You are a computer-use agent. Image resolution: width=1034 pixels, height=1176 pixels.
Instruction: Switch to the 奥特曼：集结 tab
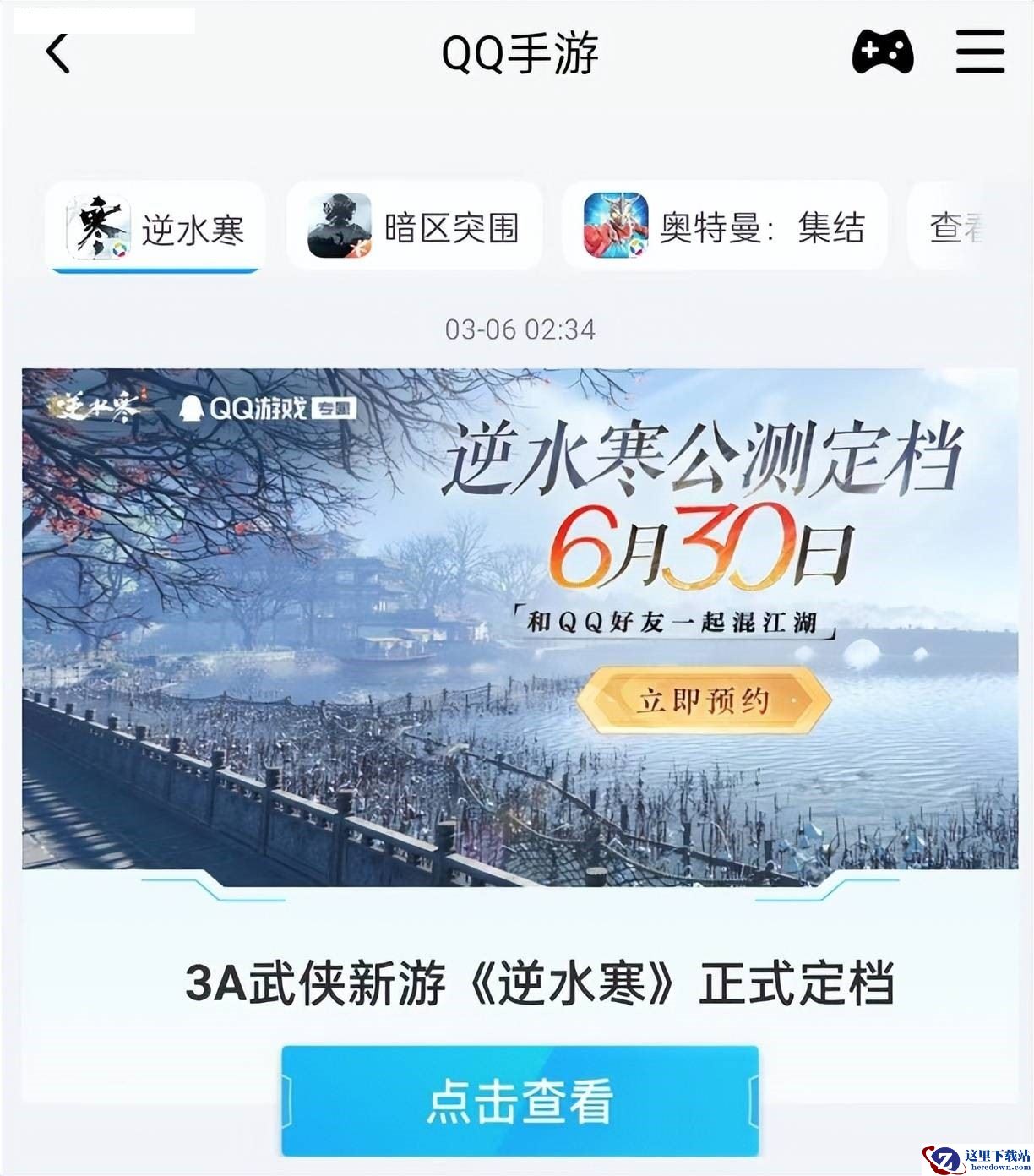click(x=725, y=226)
